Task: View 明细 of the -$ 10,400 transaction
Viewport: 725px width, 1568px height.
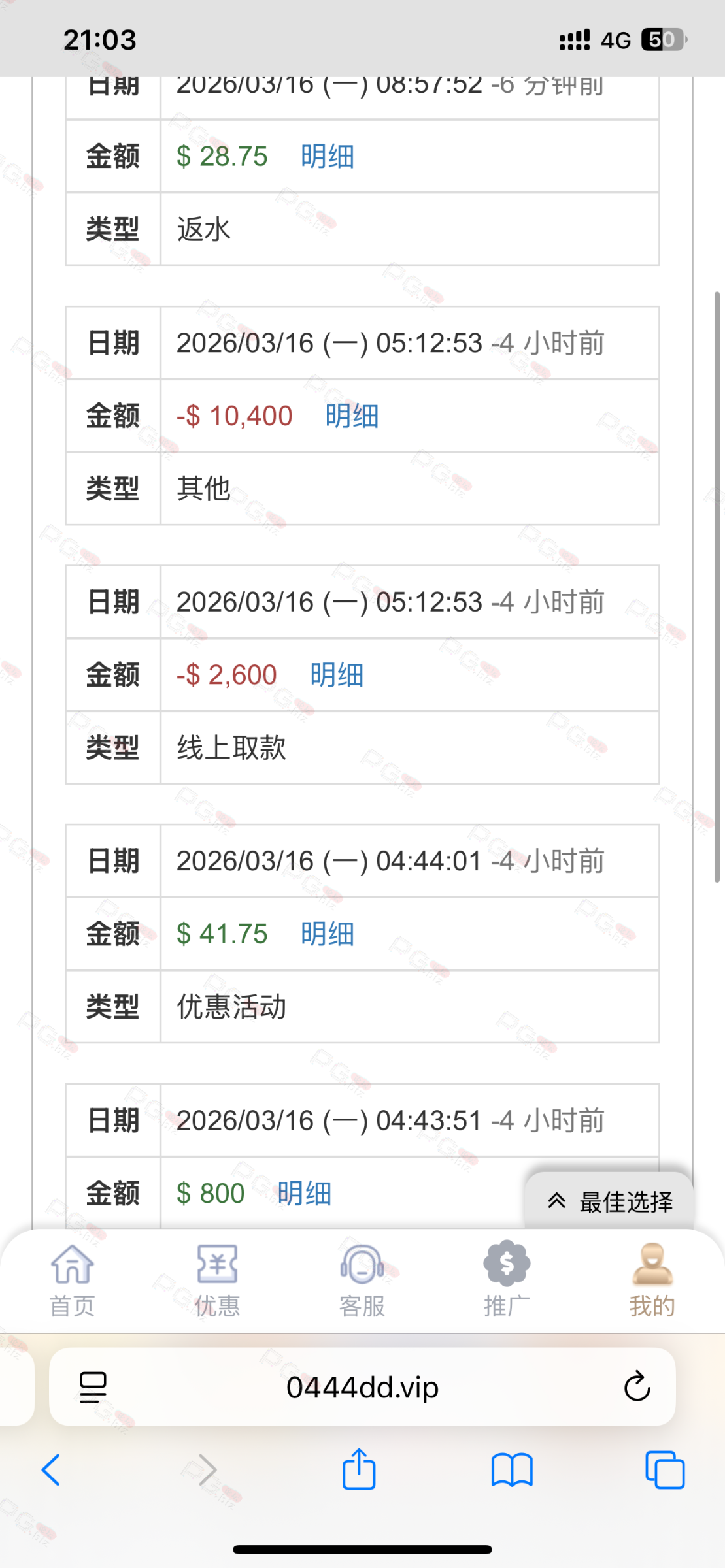Action: click(352, 416)
